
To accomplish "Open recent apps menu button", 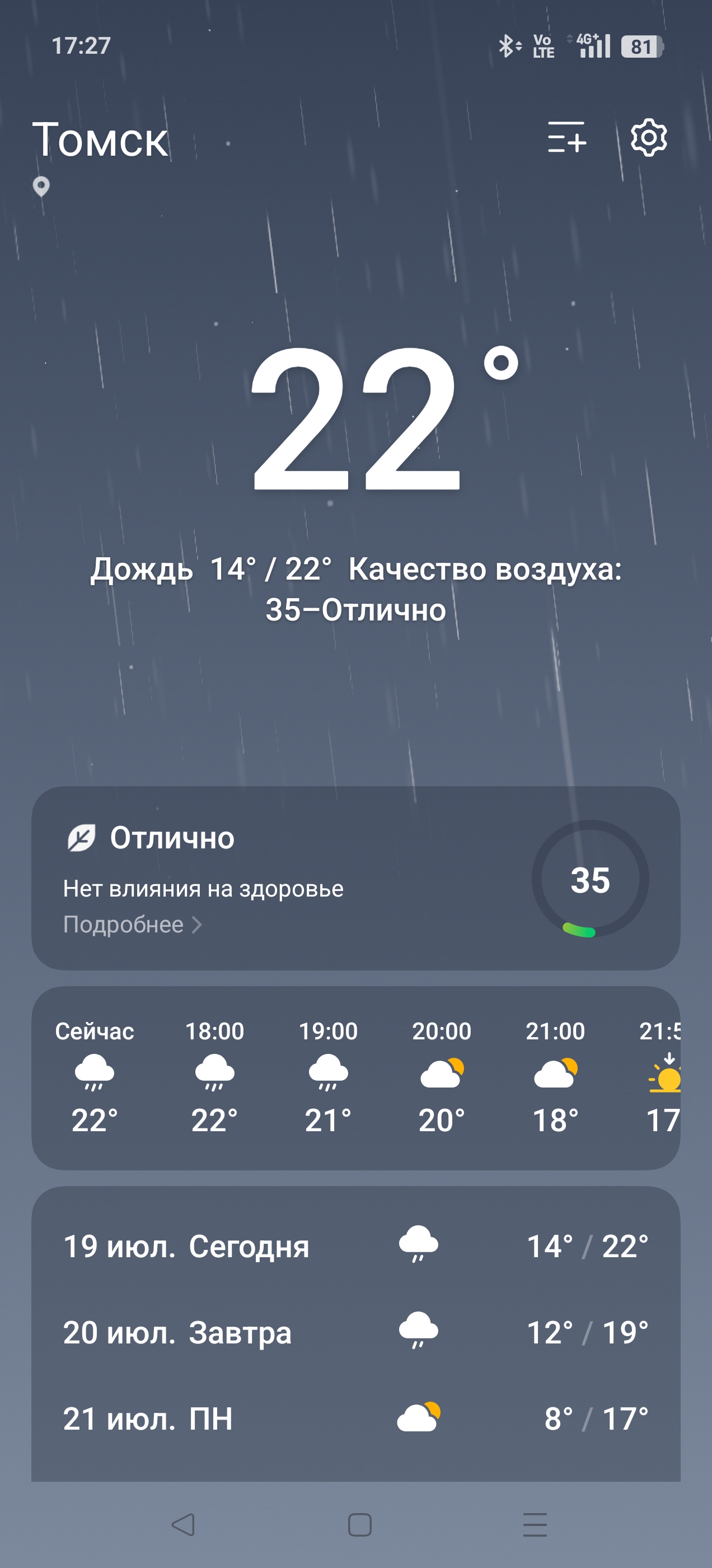I will point(535,1525).
